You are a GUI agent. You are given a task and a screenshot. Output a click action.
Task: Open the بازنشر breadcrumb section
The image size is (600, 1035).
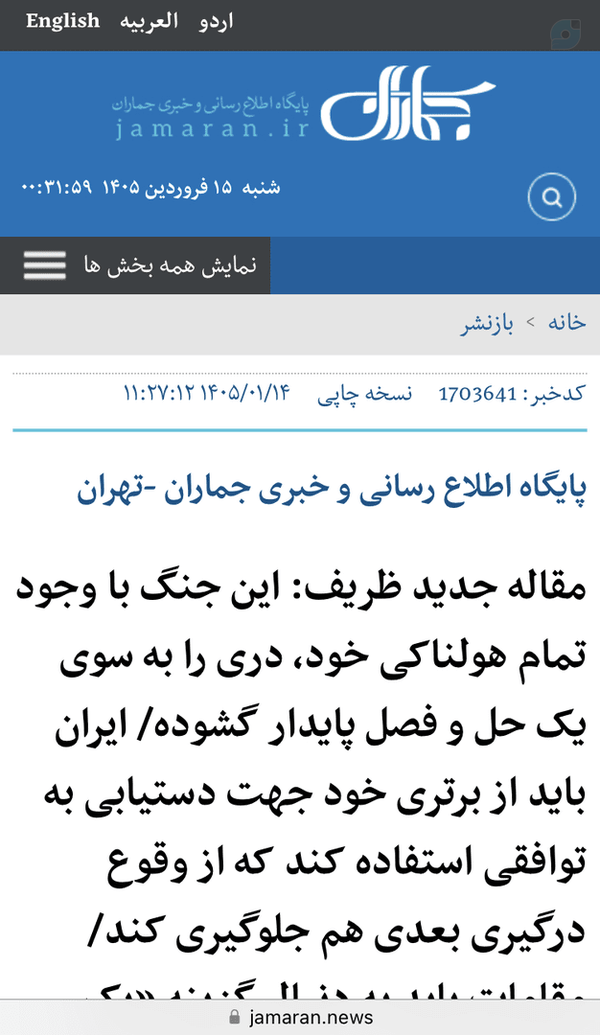coord(487,325)
